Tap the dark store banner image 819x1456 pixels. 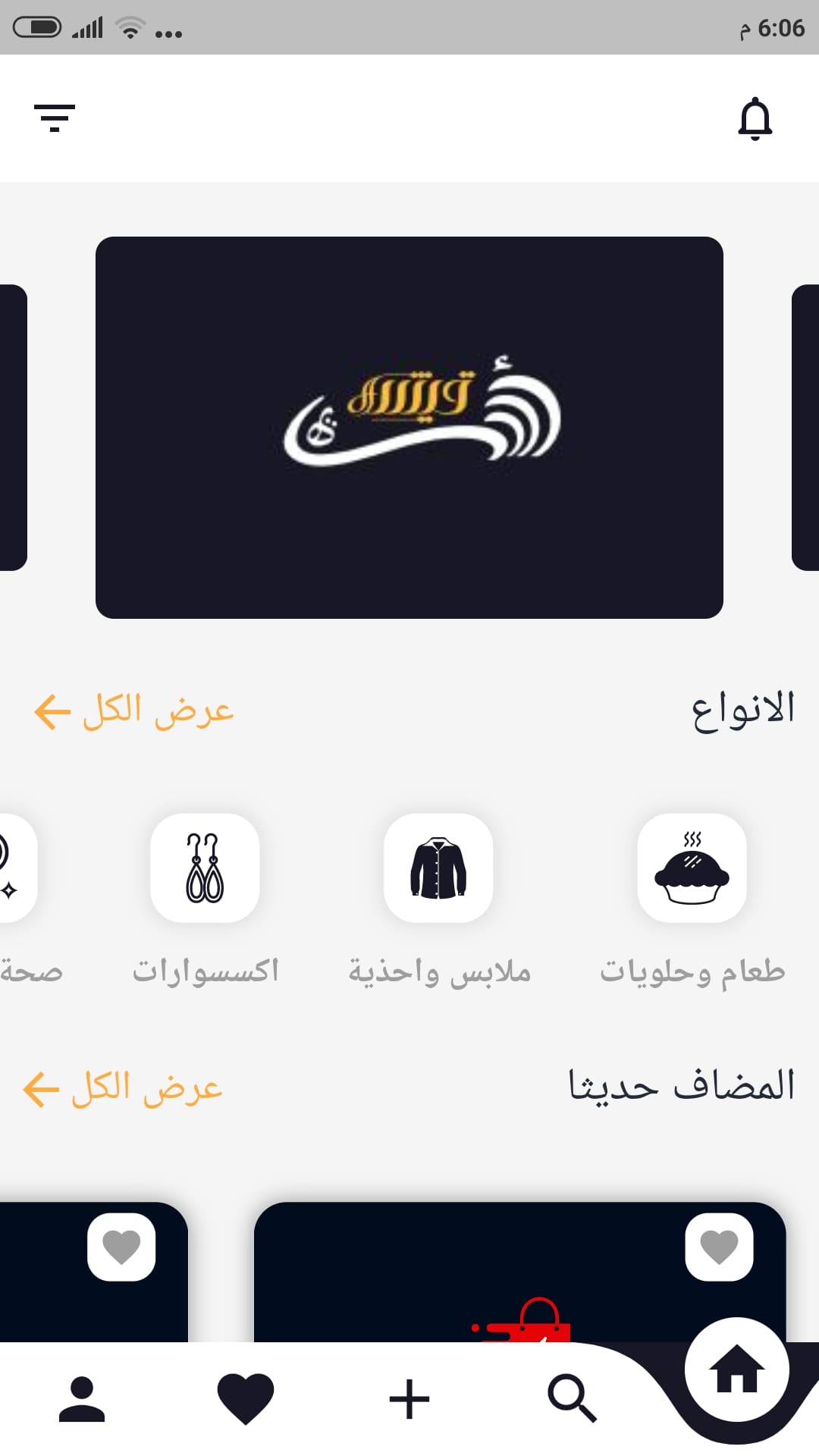click(x=409, y=426)
